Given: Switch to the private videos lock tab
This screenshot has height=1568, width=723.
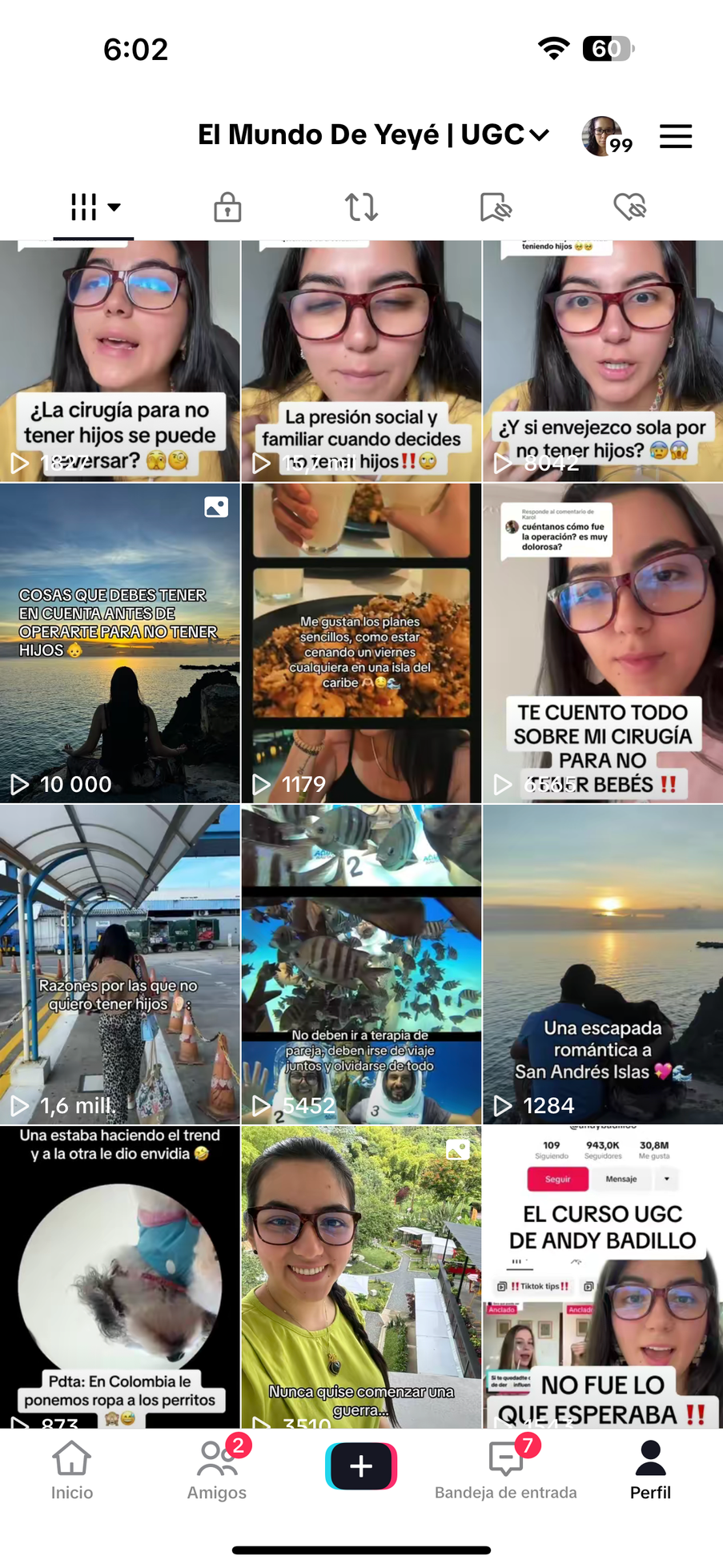Looking at the screenshot, I should (x=227, y=207).
